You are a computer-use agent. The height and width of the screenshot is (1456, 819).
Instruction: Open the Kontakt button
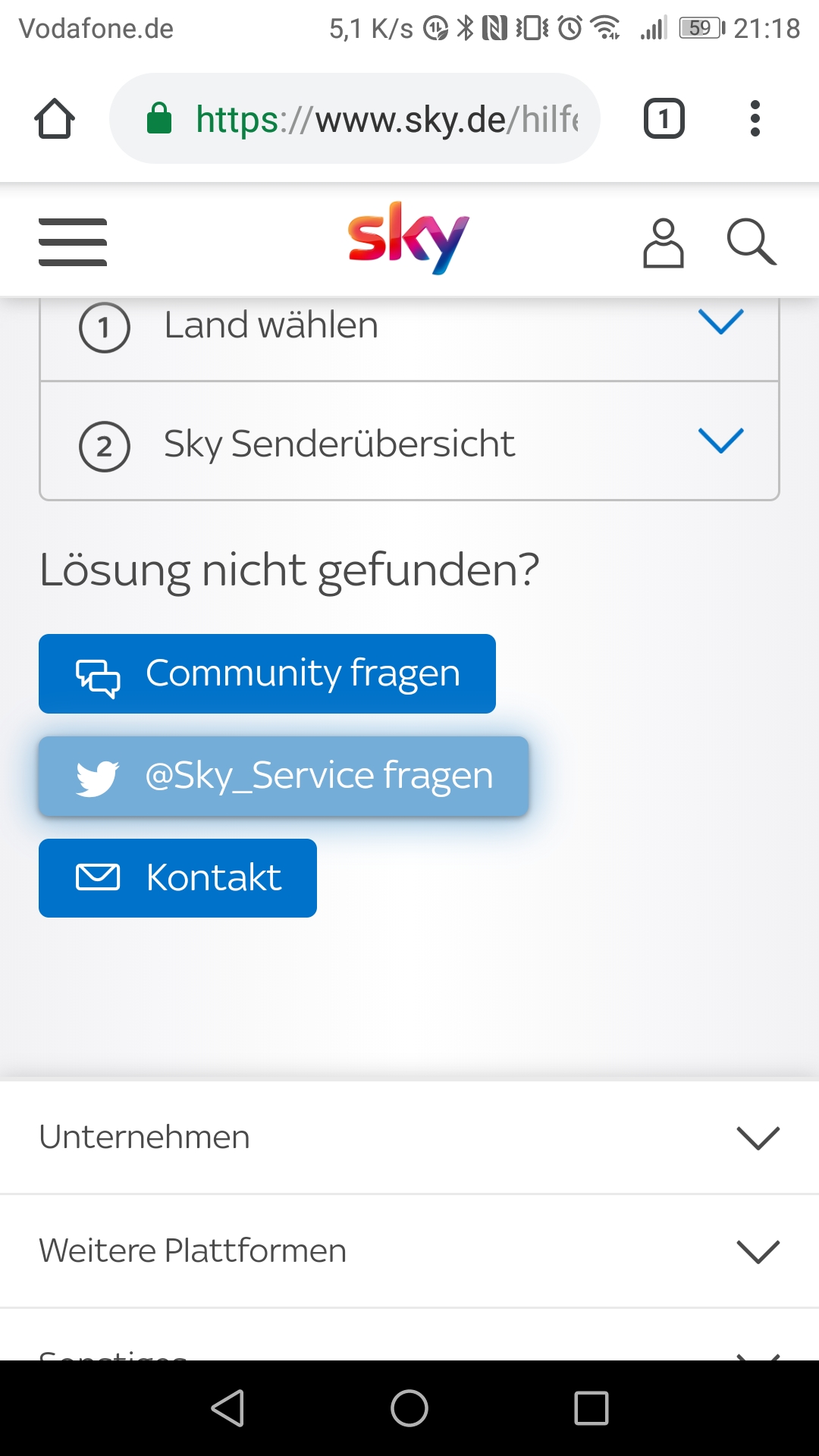(x=177, y=878)
